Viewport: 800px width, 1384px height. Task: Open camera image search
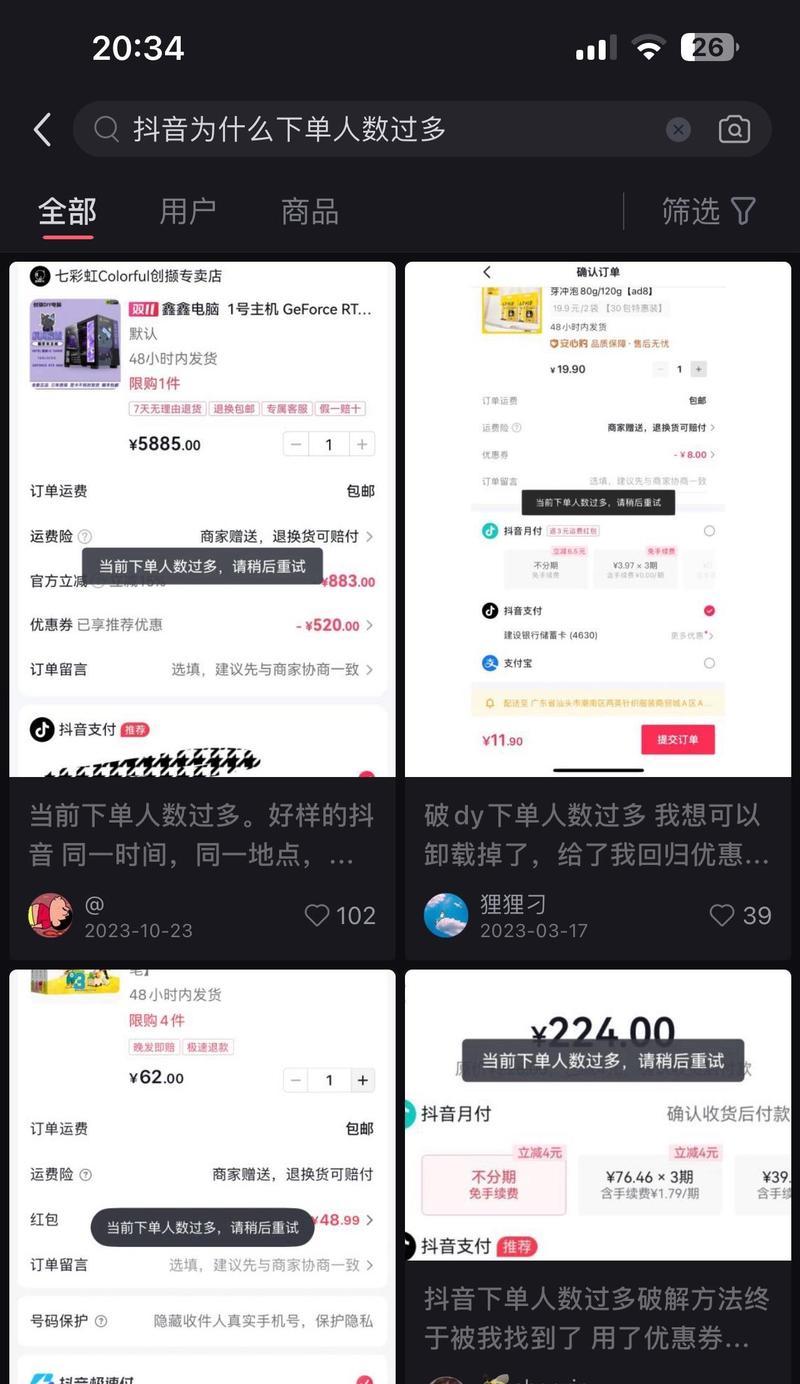[734, 130]
